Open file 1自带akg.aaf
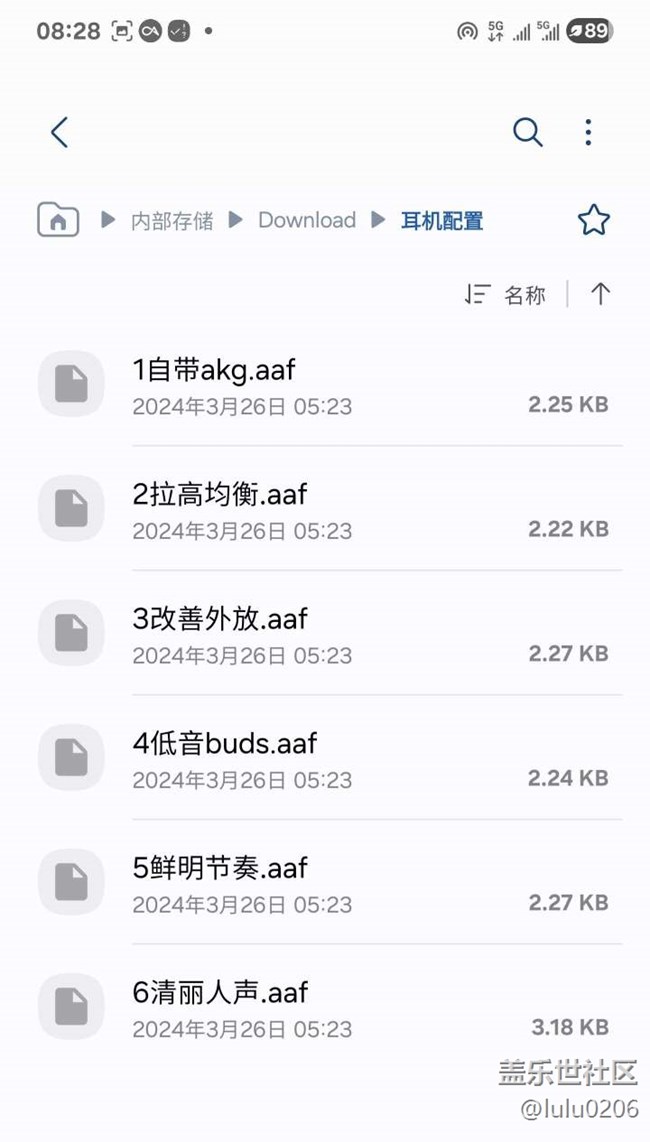 coord(325,384)
